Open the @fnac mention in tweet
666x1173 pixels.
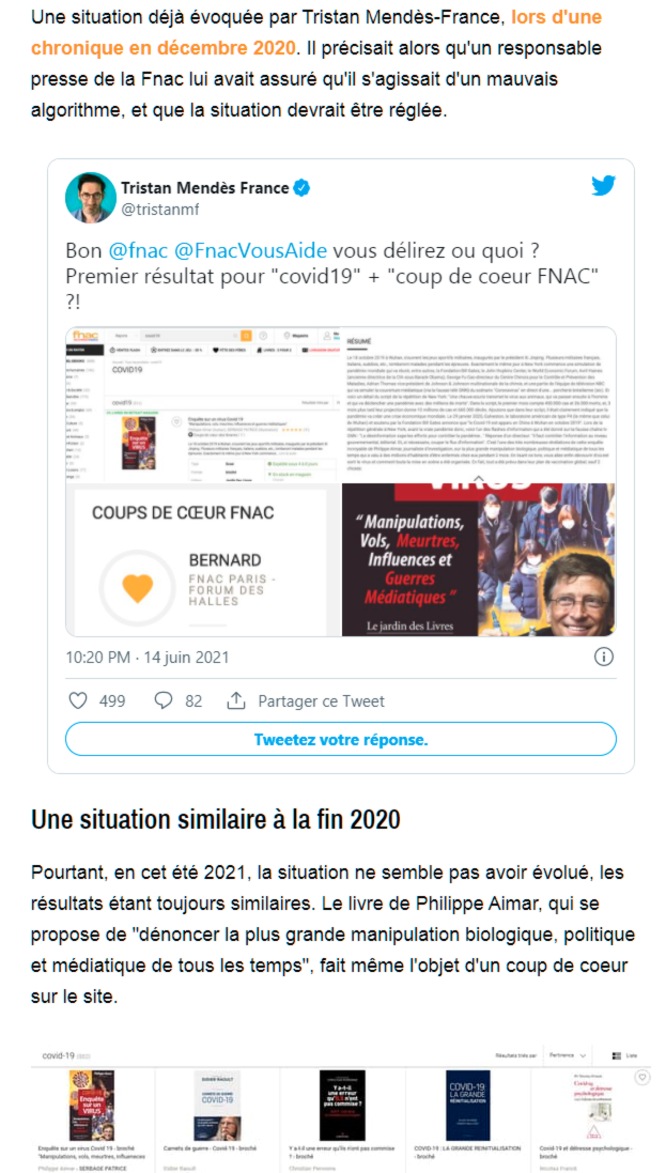click(x=138, y=250)
